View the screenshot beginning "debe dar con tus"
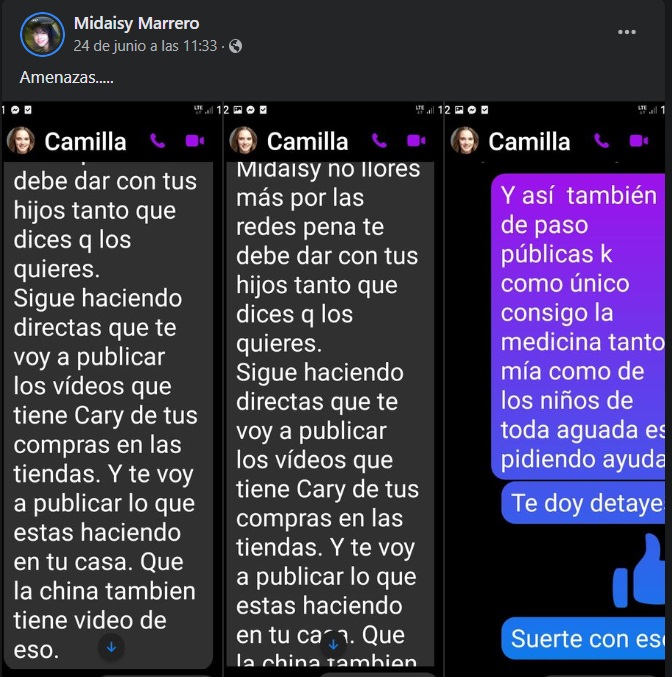This screenshot has height=677, width=672. pyautogui.click(x=108, y=390)
